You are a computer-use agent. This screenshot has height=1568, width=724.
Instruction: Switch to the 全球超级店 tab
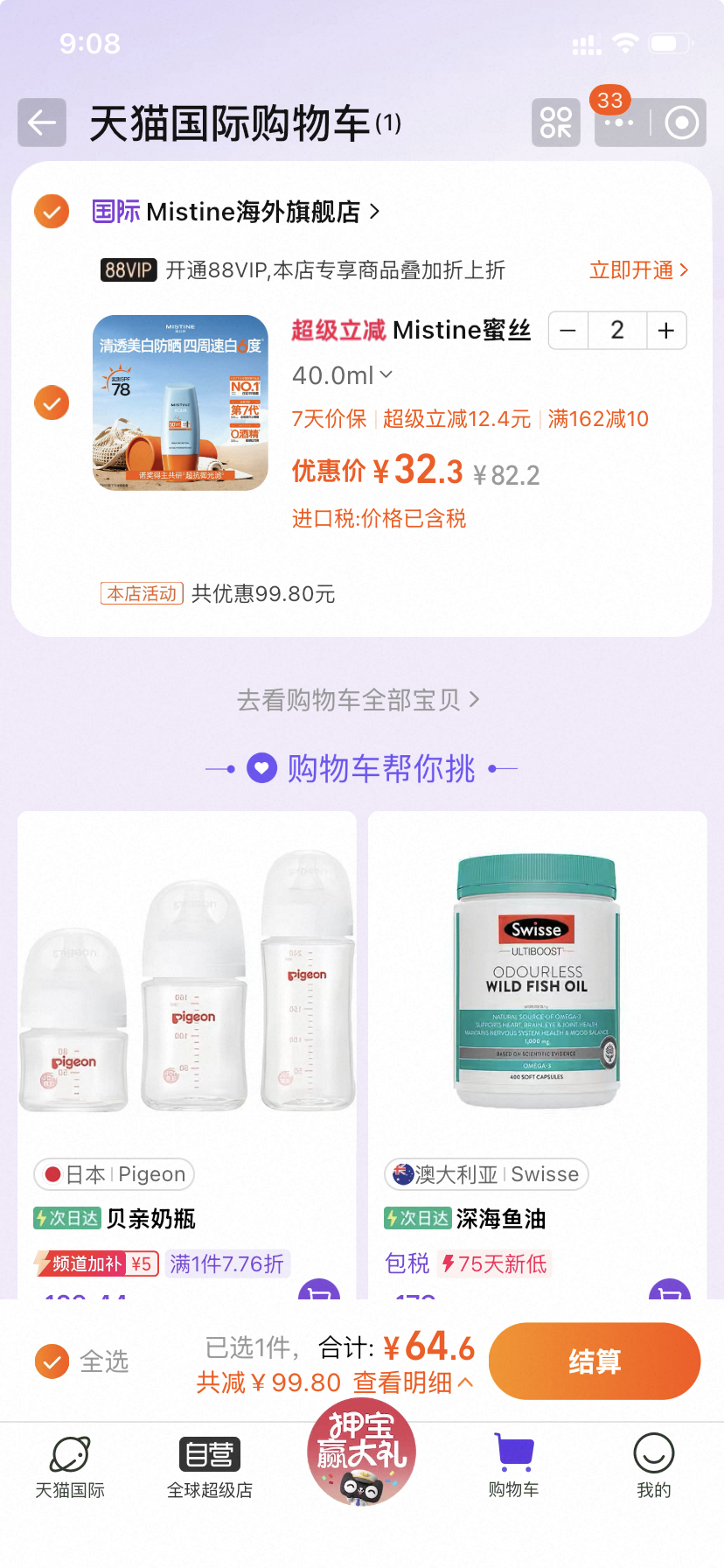[x=210, y=1466]
